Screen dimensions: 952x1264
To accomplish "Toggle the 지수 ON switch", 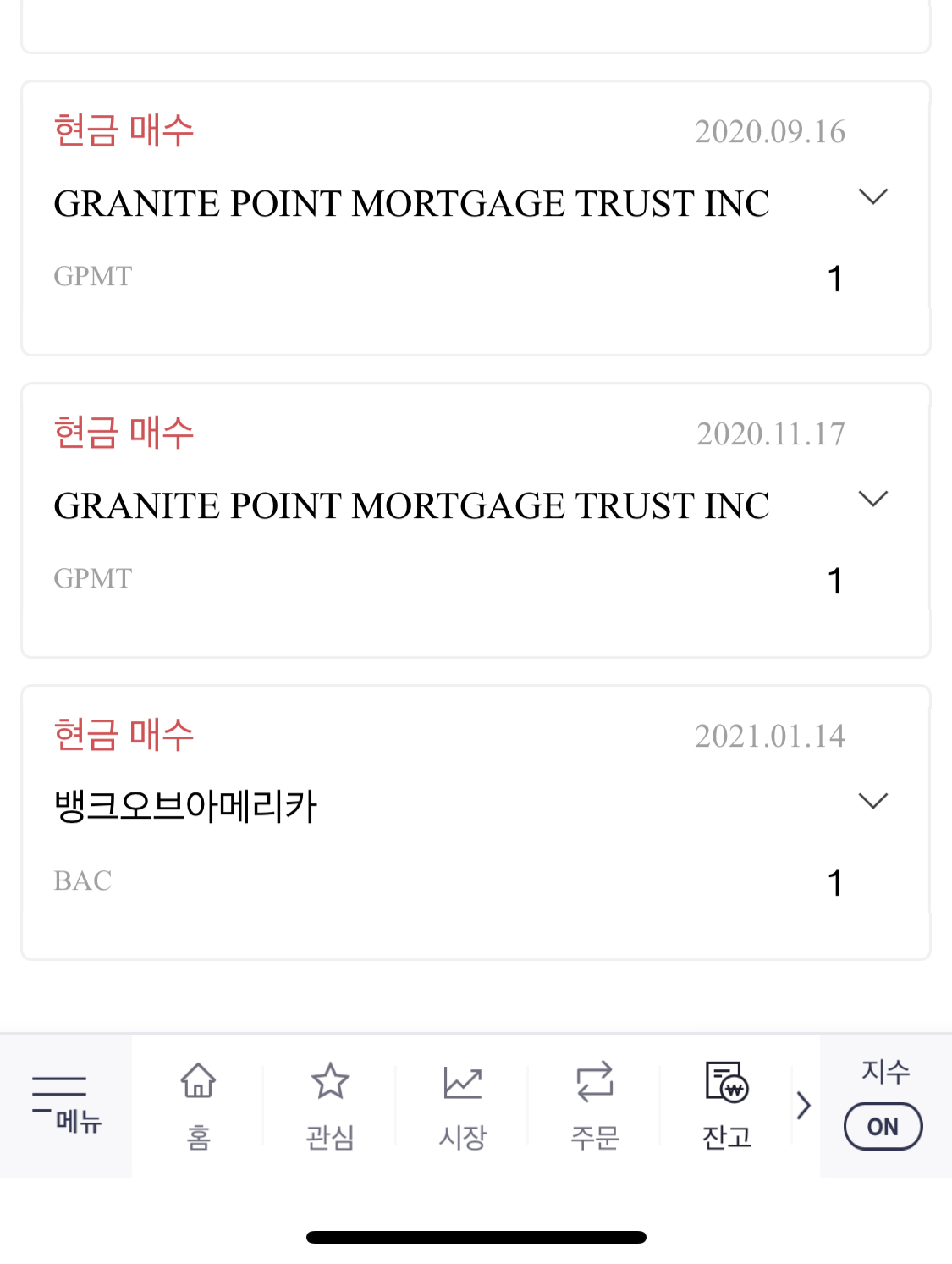I will point(883,1126).
